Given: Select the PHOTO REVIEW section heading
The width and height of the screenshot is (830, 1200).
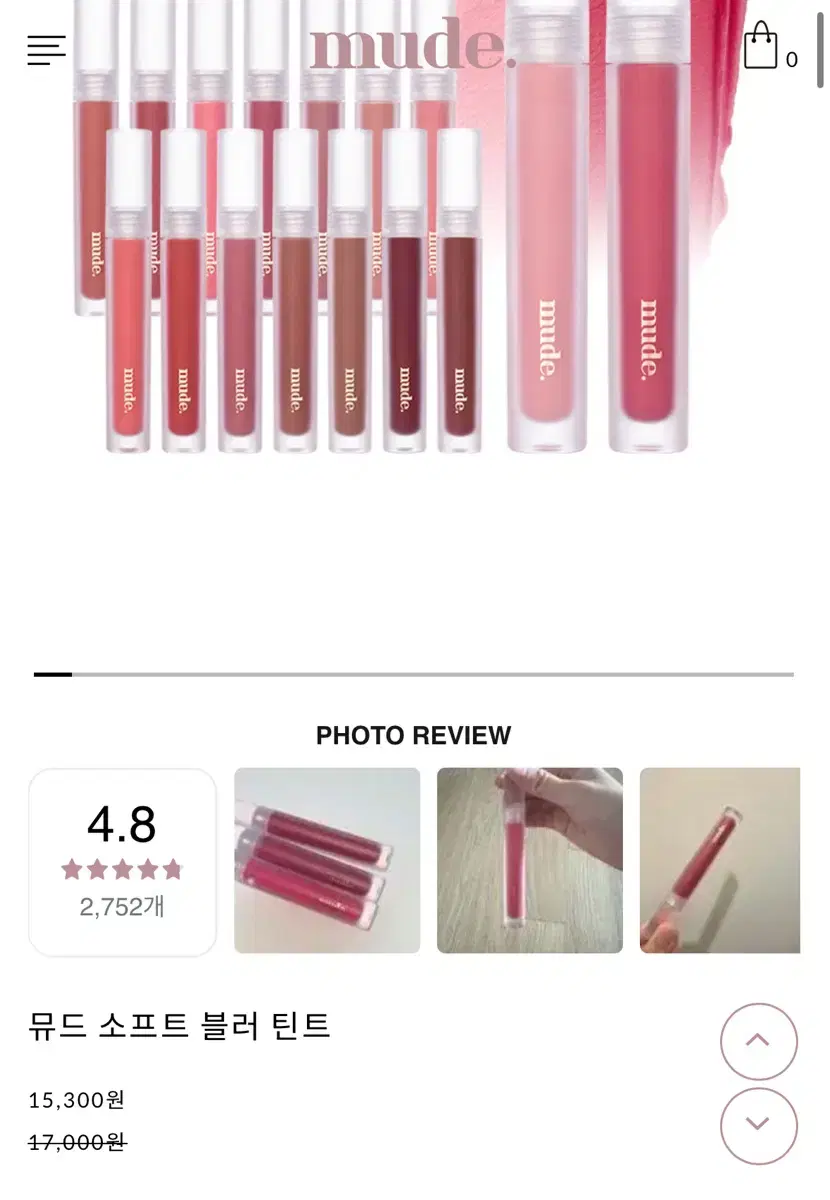Looking at the screenshot, I should pyautogui.click(x=414, y=736).
